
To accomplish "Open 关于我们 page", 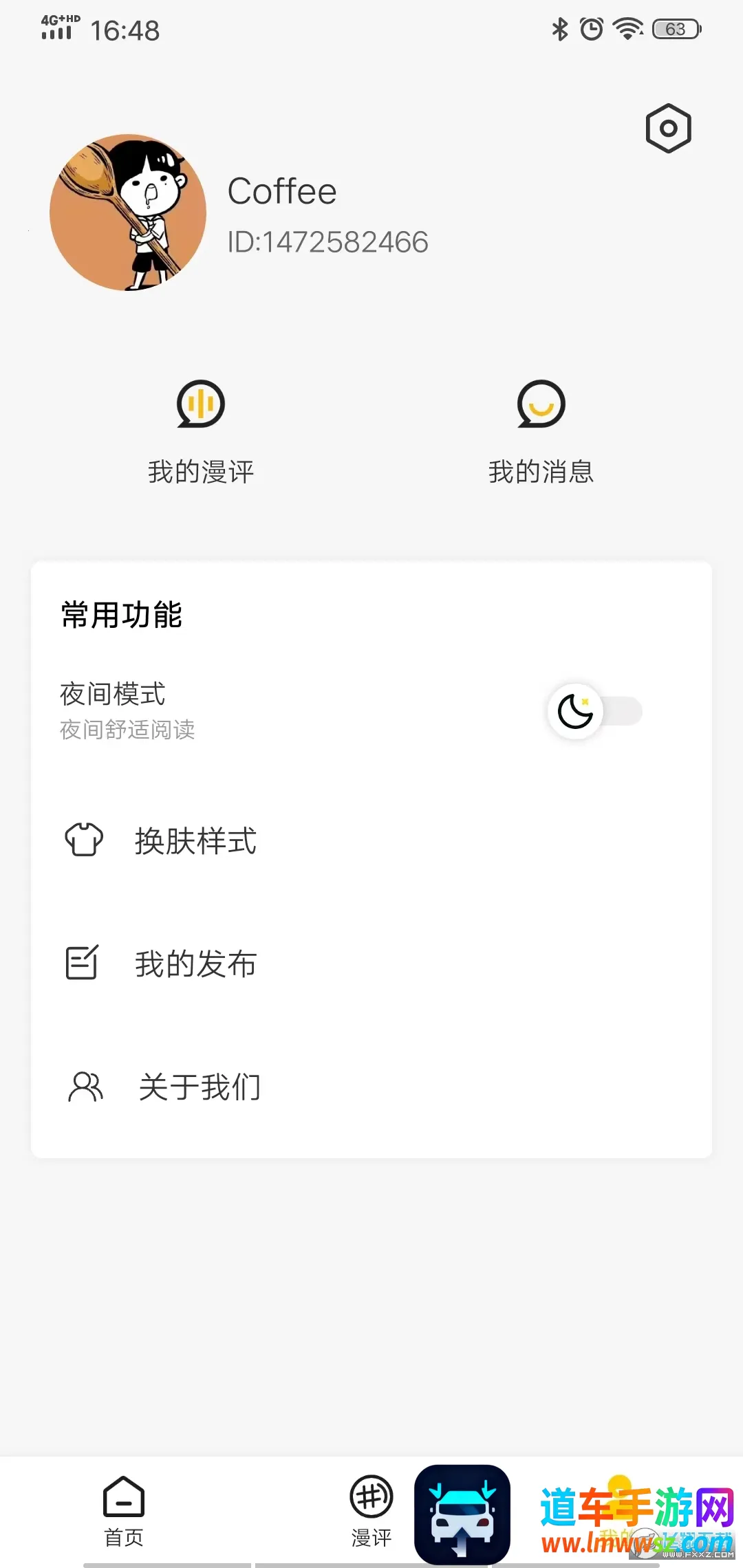I will [199, 1087].
